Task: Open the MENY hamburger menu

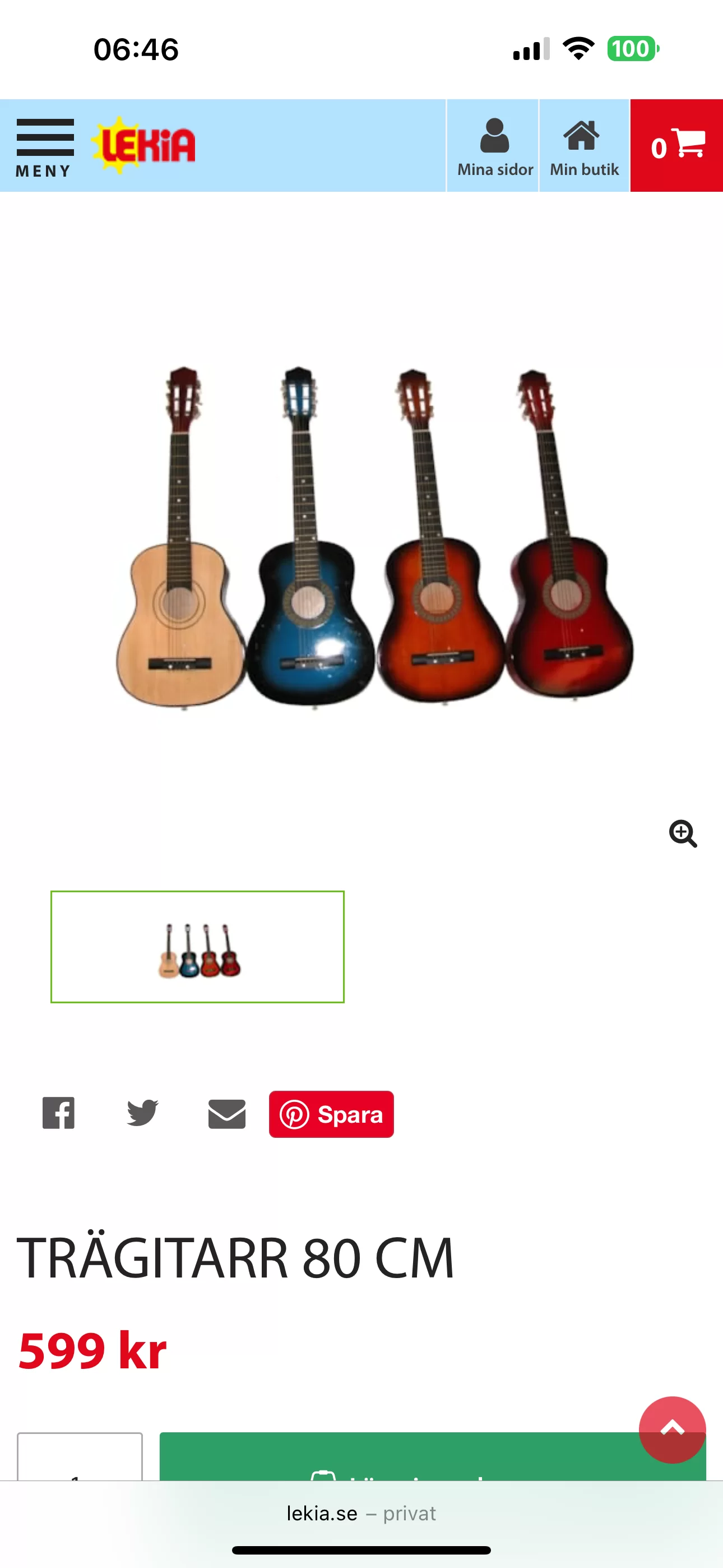Action: (x=44, y=147)
